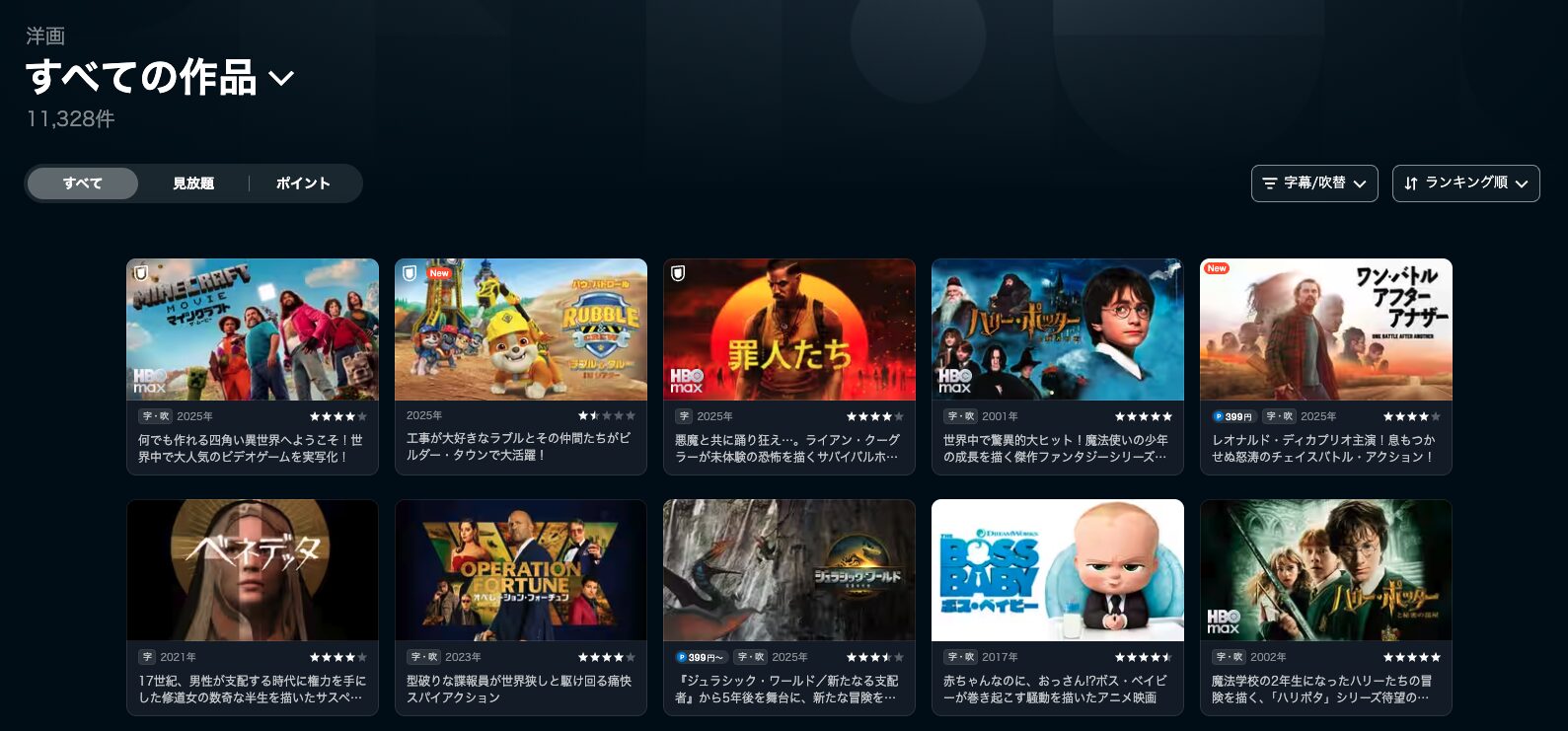The width and height of the screenshot is (1568, 731).
Task: Open the 字幕/吹替 filter dropdown
Action: 1314,183
